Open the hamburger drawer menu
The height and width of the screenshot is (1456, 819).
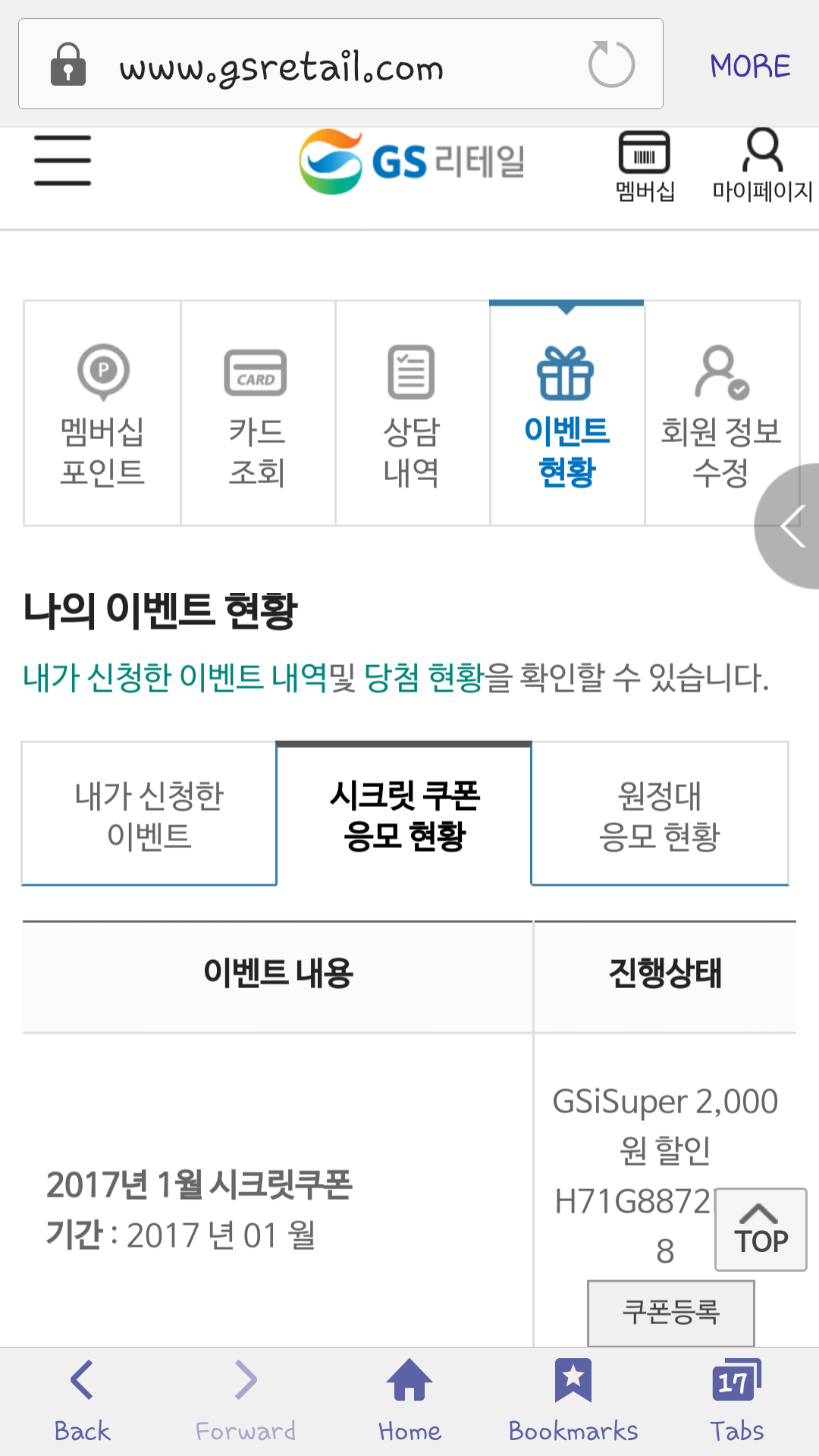[63, 161]
